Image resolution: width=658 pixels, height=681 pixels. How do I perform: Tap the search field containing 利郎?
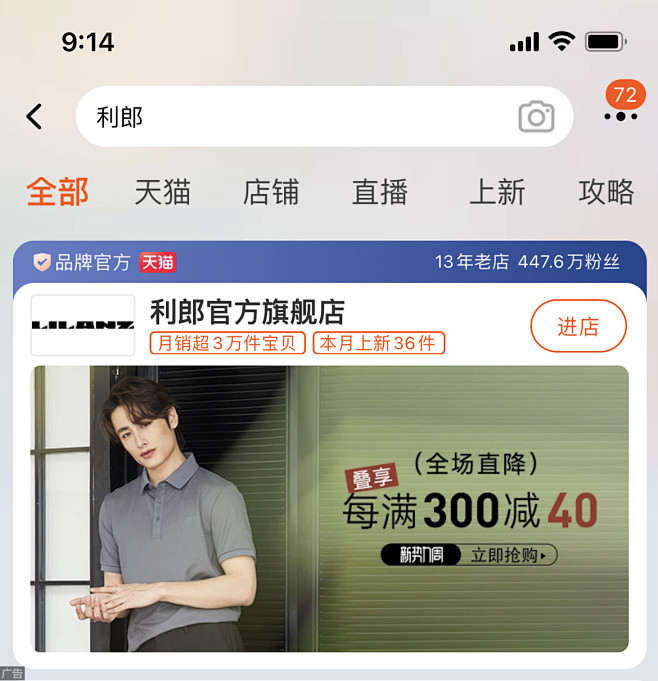[300, 117]
